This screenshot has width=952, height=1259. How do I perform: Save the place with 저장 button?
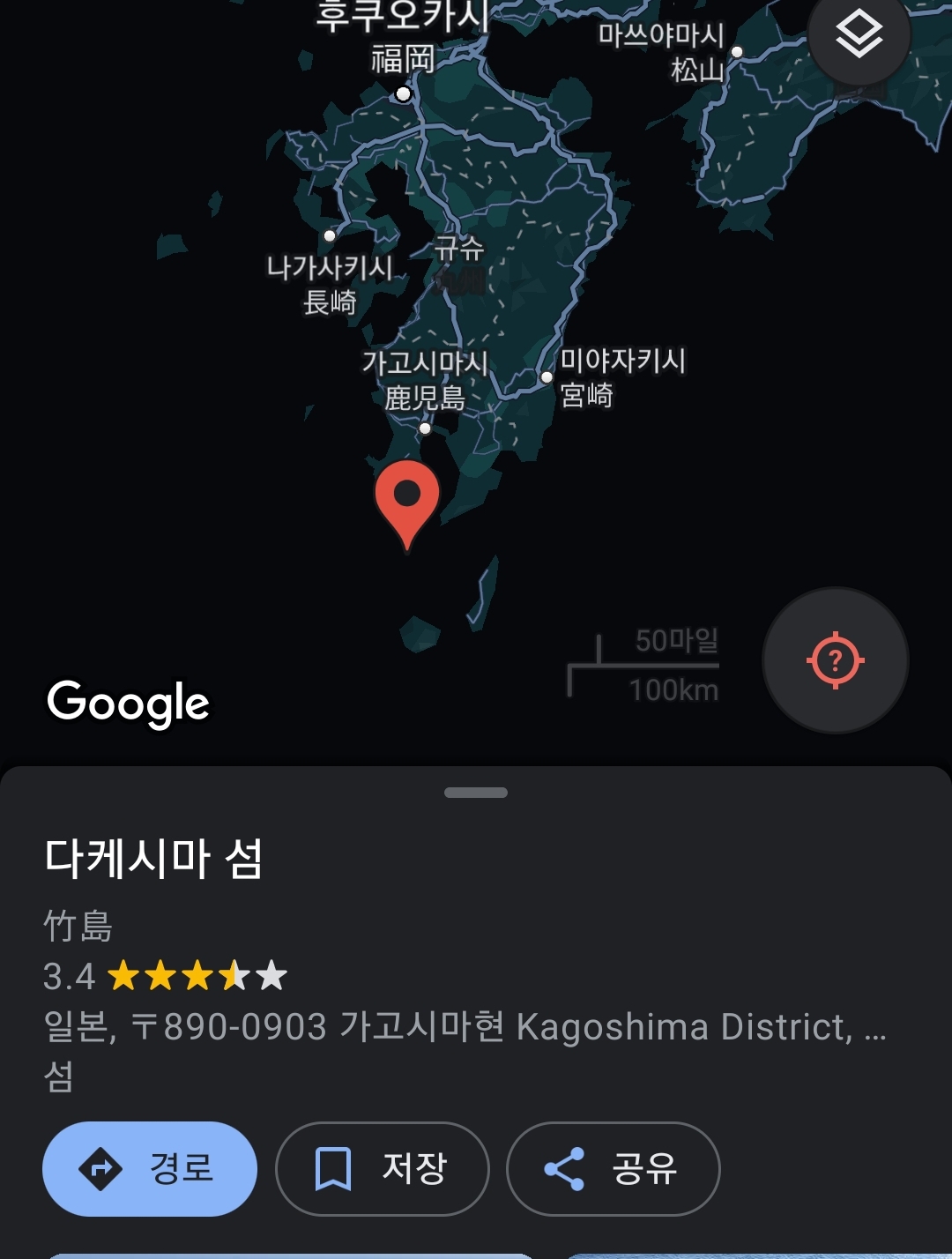tap(382, 1168)
